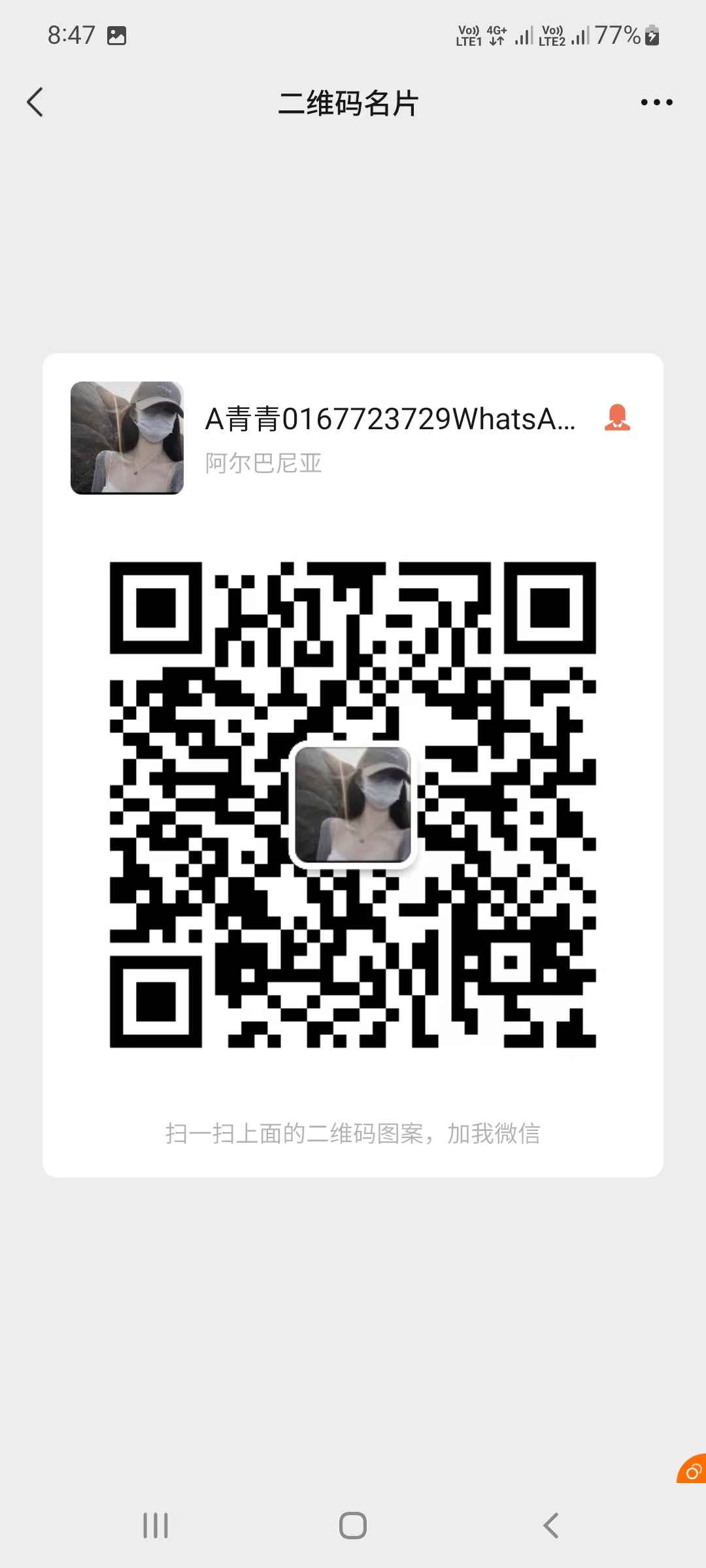Go back from the QR code card page
This screenshot has height=1568, width=706.
pos(35,103)
